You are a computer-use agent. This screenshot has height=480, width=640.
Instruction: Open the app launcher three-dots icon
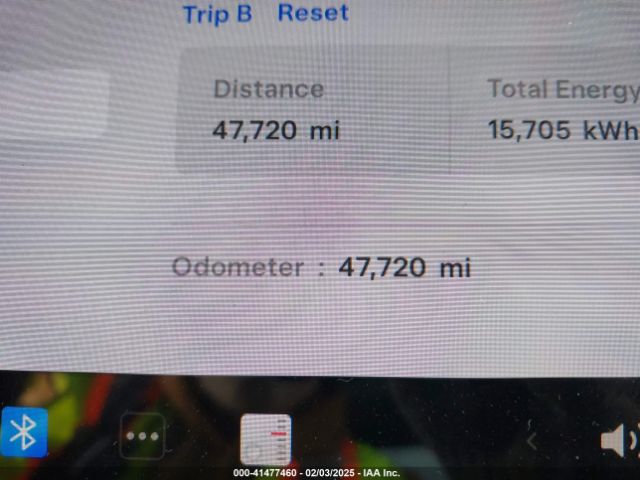tap(142, 436)
